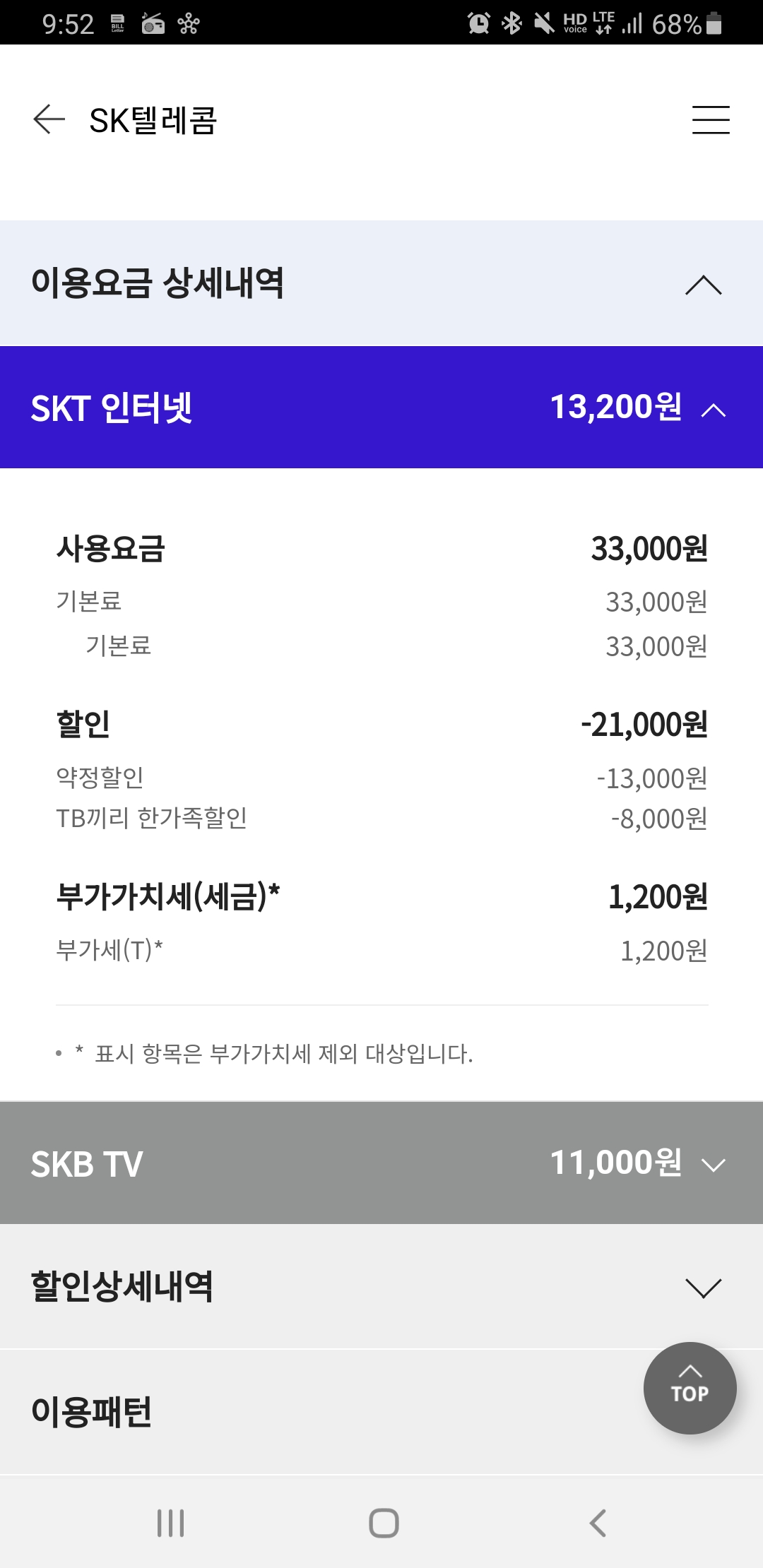Collapse the SKT 인터넷 charges
763x1568 pixels.
tap(381, 408)
